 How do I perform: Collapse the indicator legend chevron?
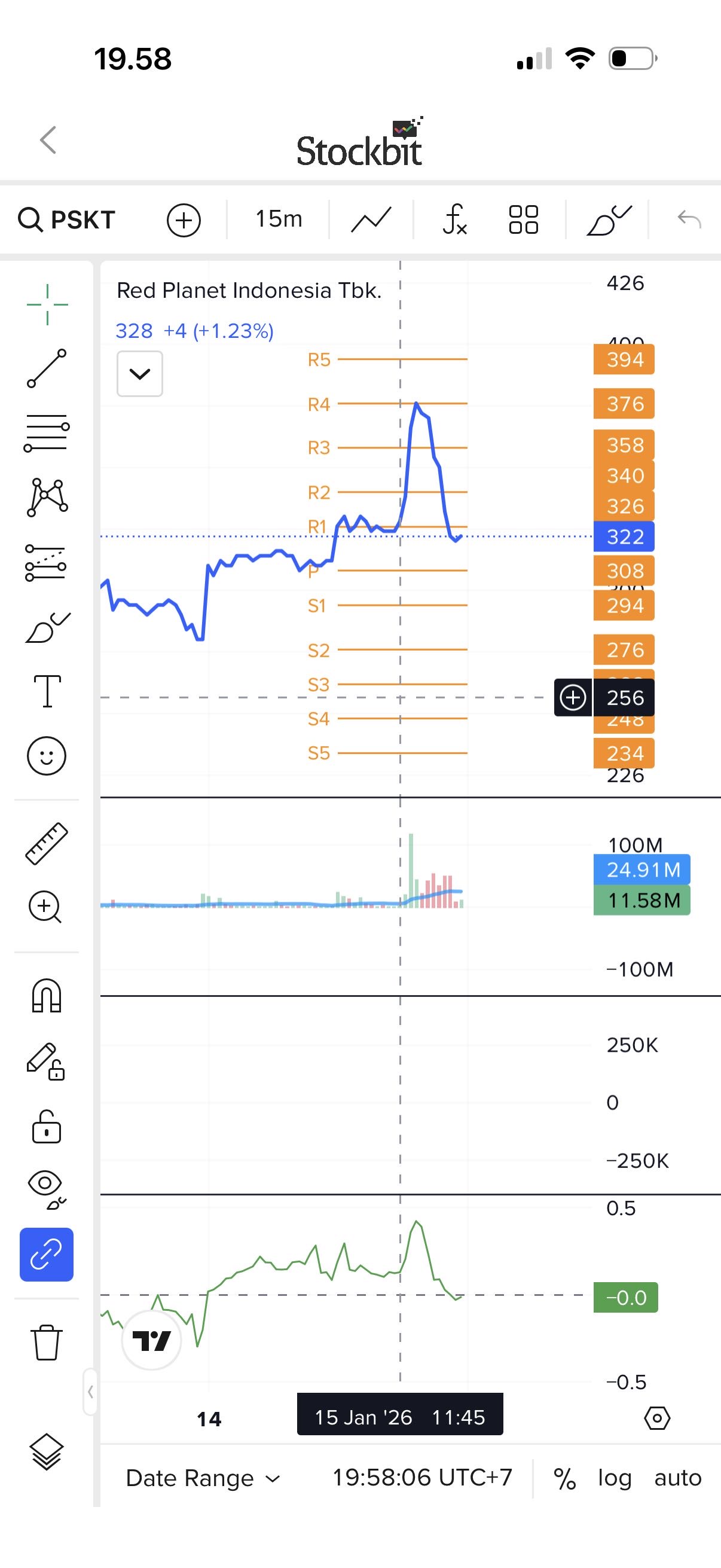(140, 374)
